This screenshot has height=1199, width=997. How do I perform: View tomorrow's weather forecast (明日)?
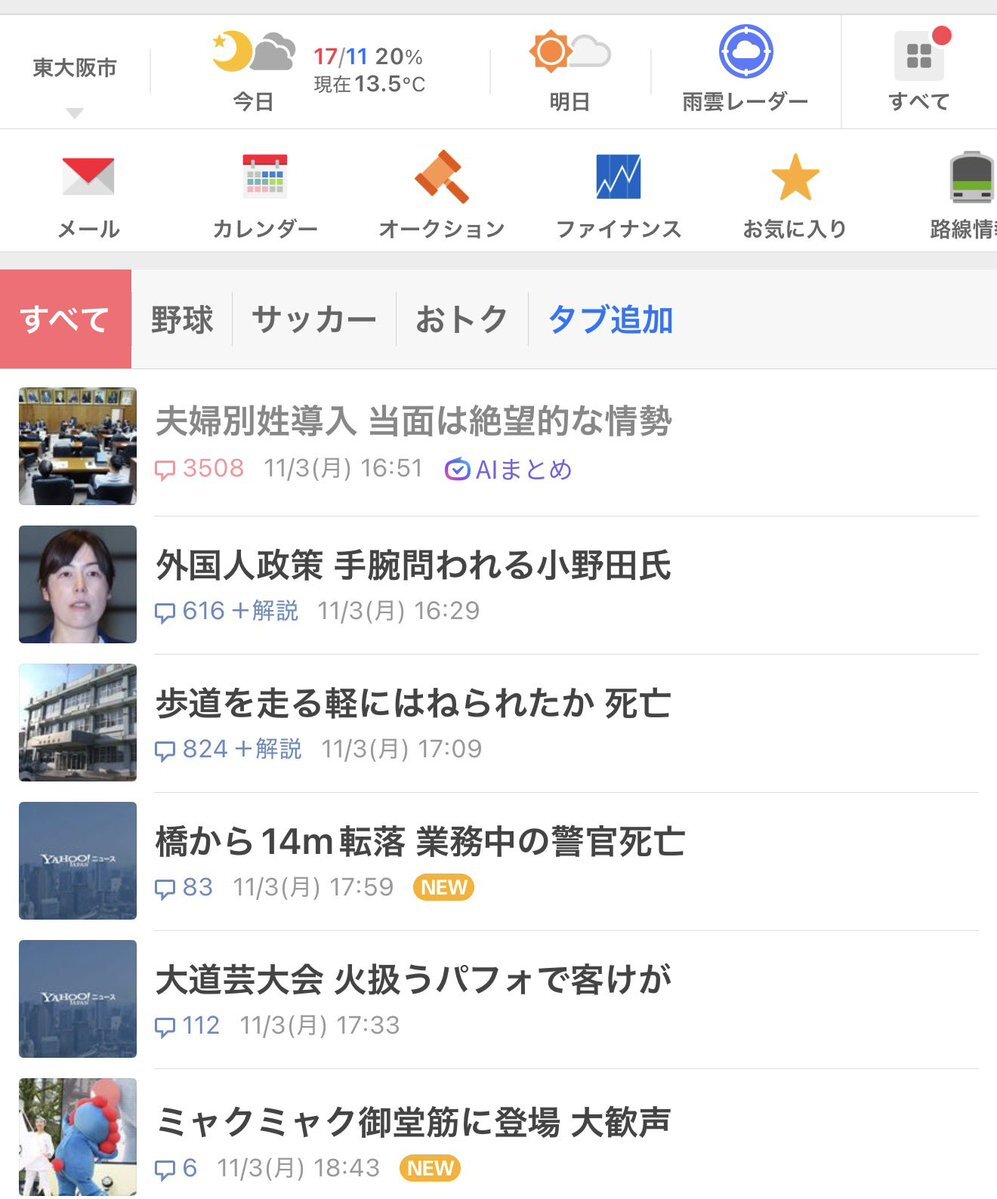(569, 70)
